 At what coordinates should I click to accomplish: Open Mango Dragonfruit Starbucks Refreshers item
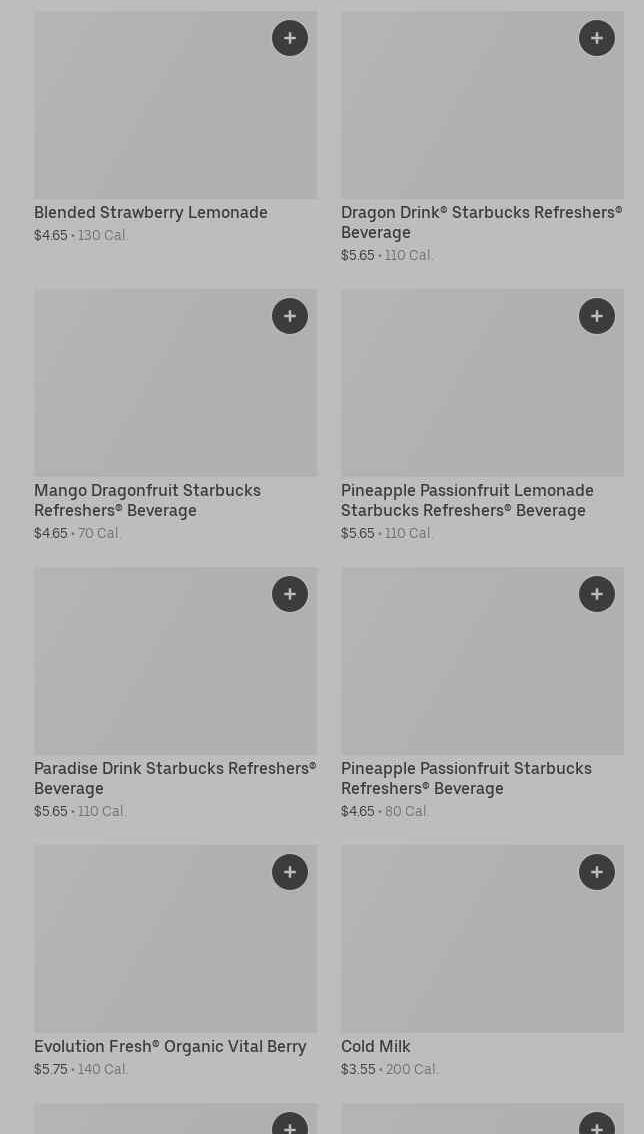[147, 500]
